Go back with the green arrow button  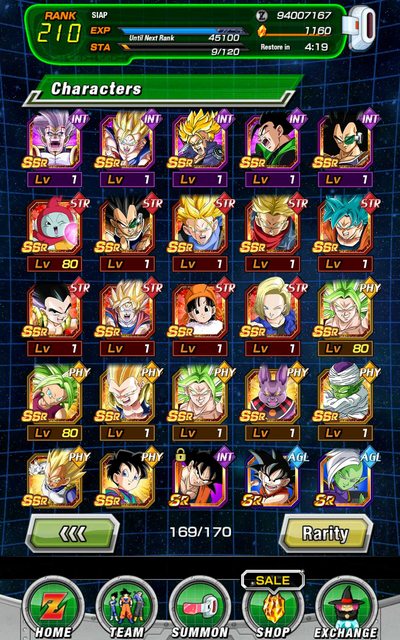tap(72, 533)
